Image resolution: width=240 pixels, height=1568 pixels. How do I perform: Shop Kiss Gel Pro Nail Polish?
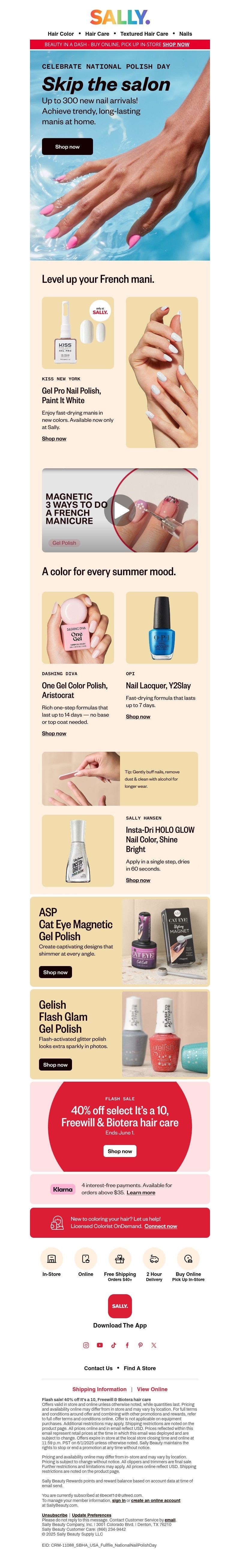tap(54, 438)
